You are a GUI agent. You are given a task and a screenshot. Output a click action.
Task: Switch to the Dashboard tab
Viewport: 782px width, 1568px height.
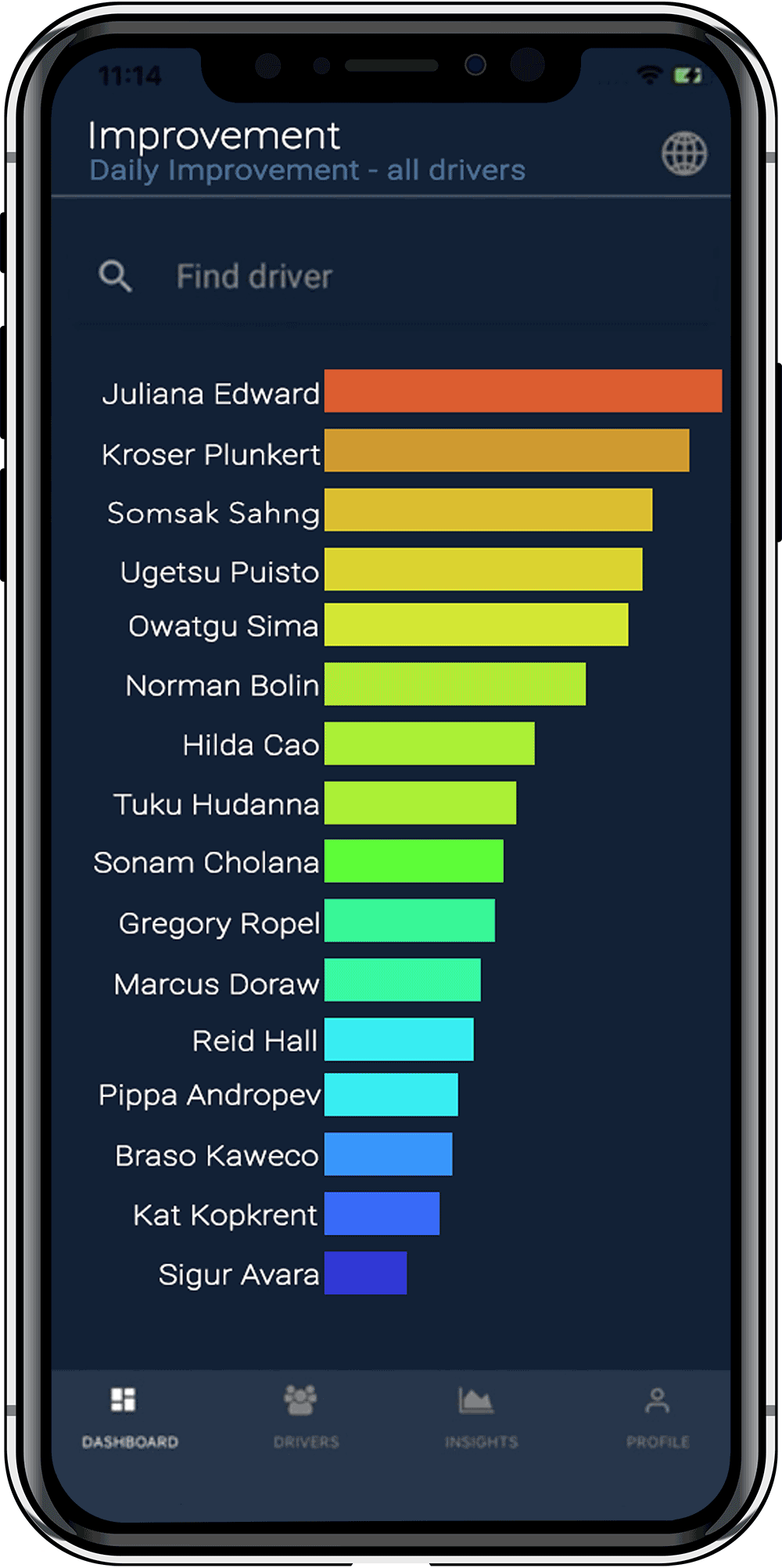coord(130,1418)
